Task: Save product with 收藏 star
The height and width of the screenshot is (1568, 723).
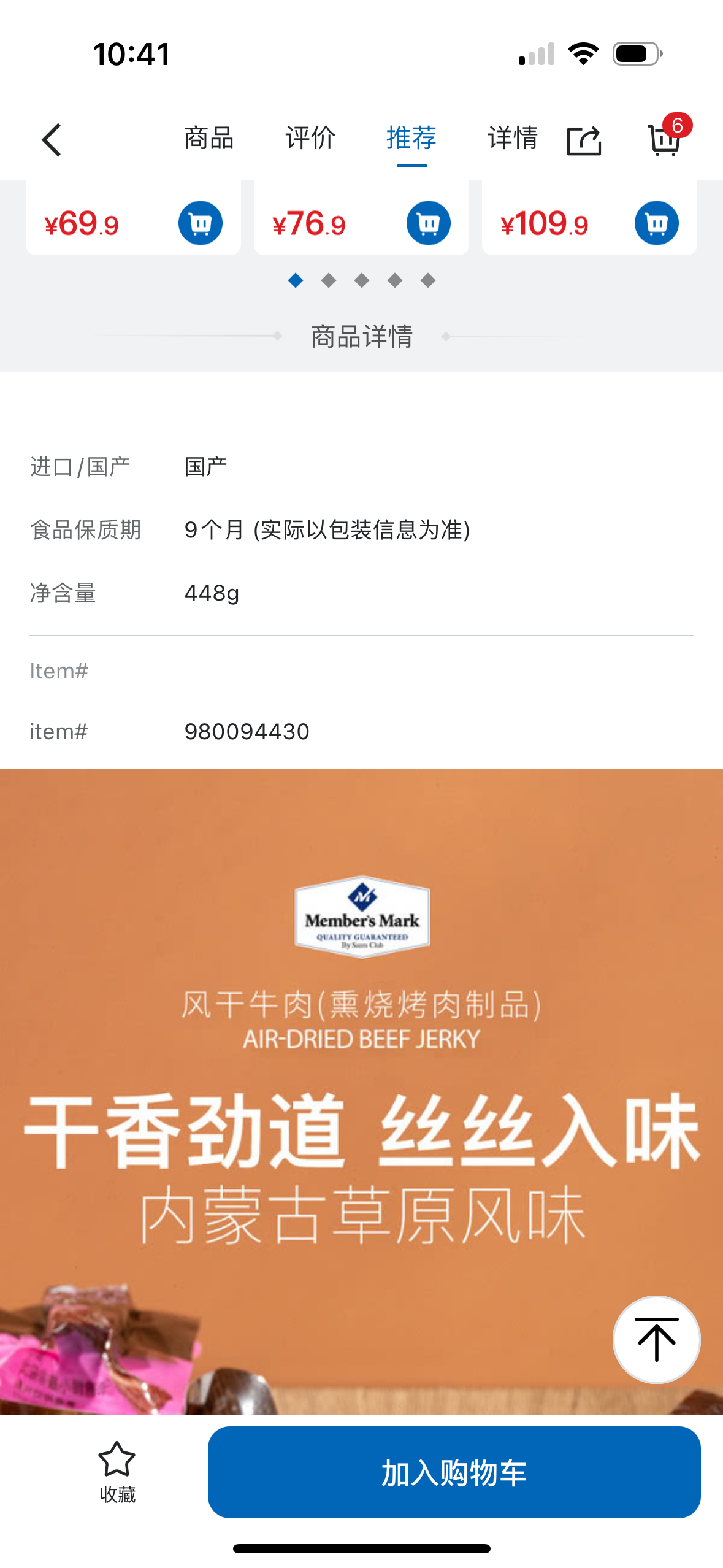Action: coord(117,1472)
